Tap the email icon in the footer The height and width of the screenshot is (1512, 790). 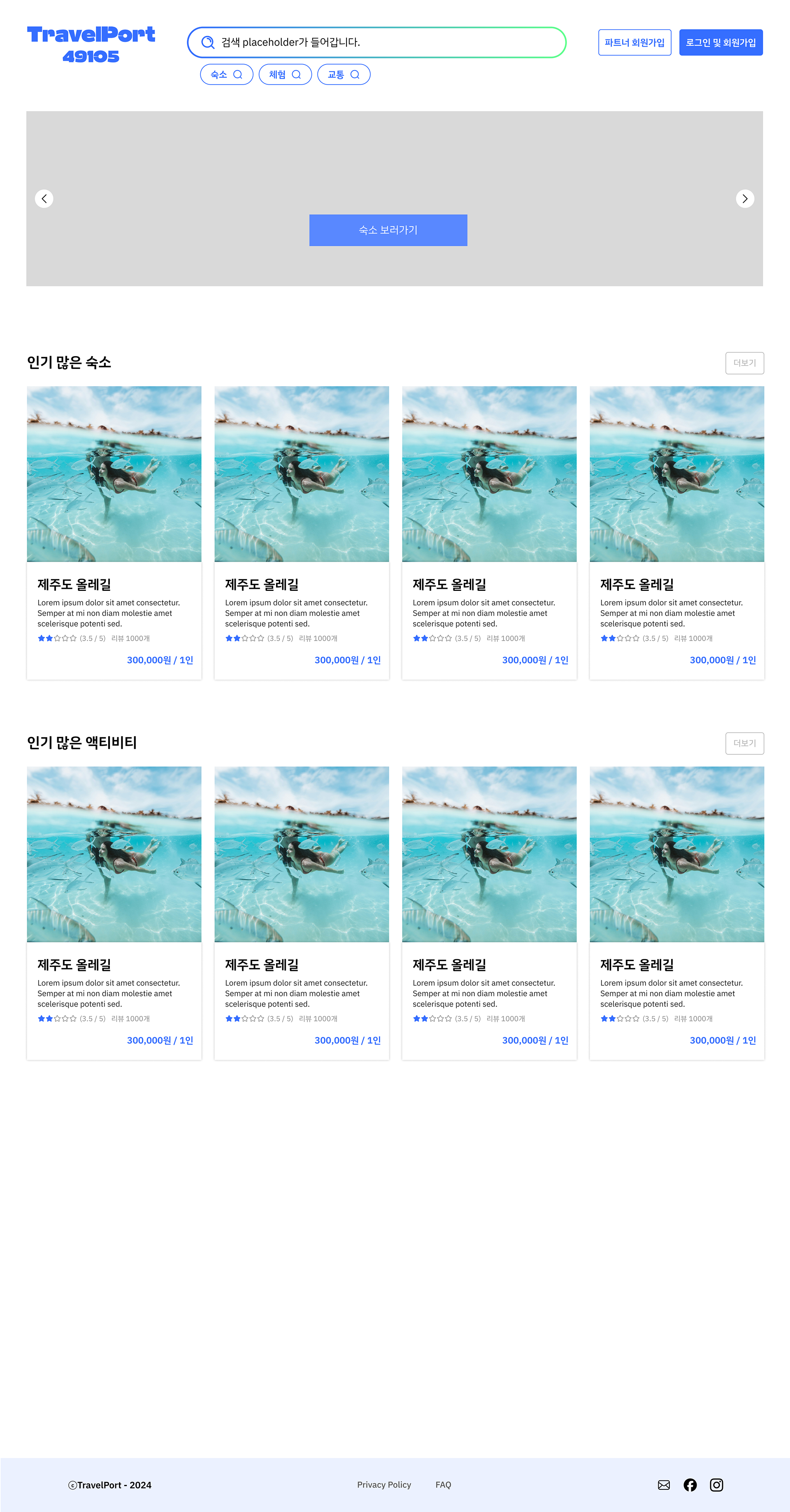(664, 1484)
